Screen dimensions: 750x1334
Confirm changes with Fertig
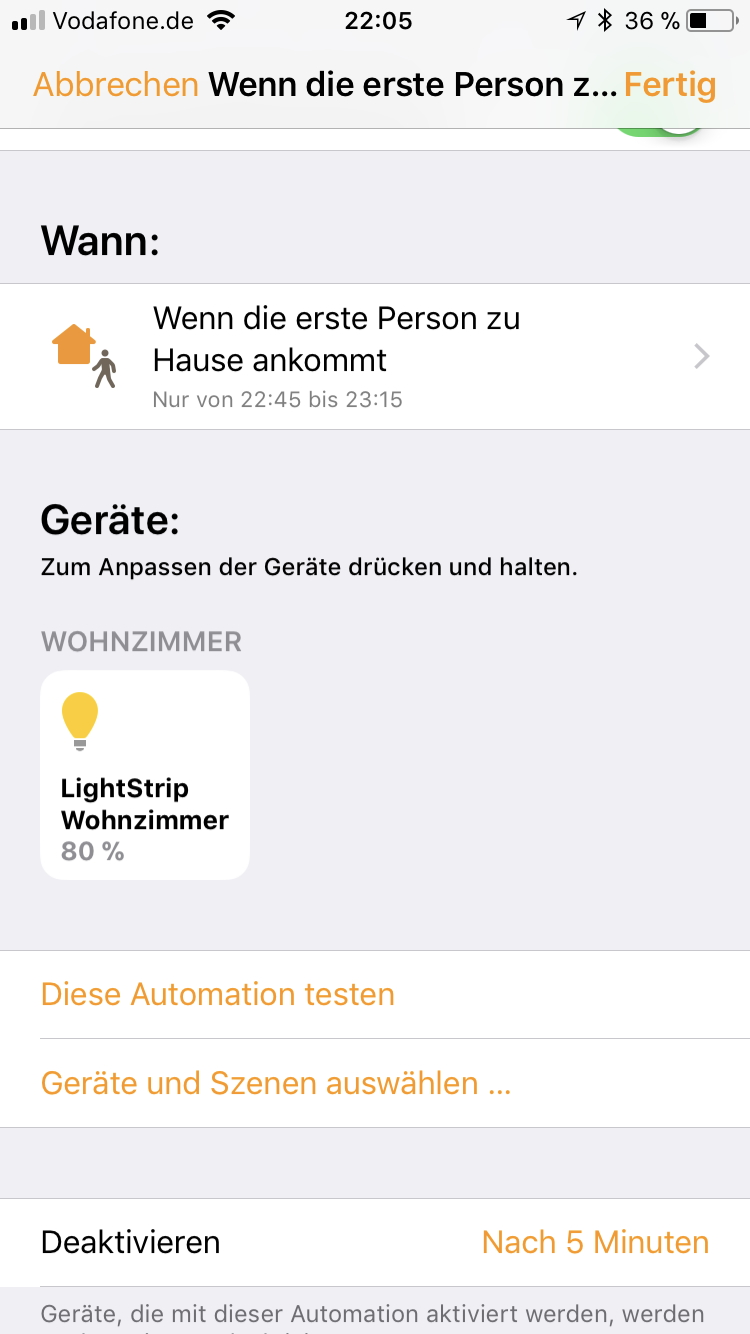point(669,85)
